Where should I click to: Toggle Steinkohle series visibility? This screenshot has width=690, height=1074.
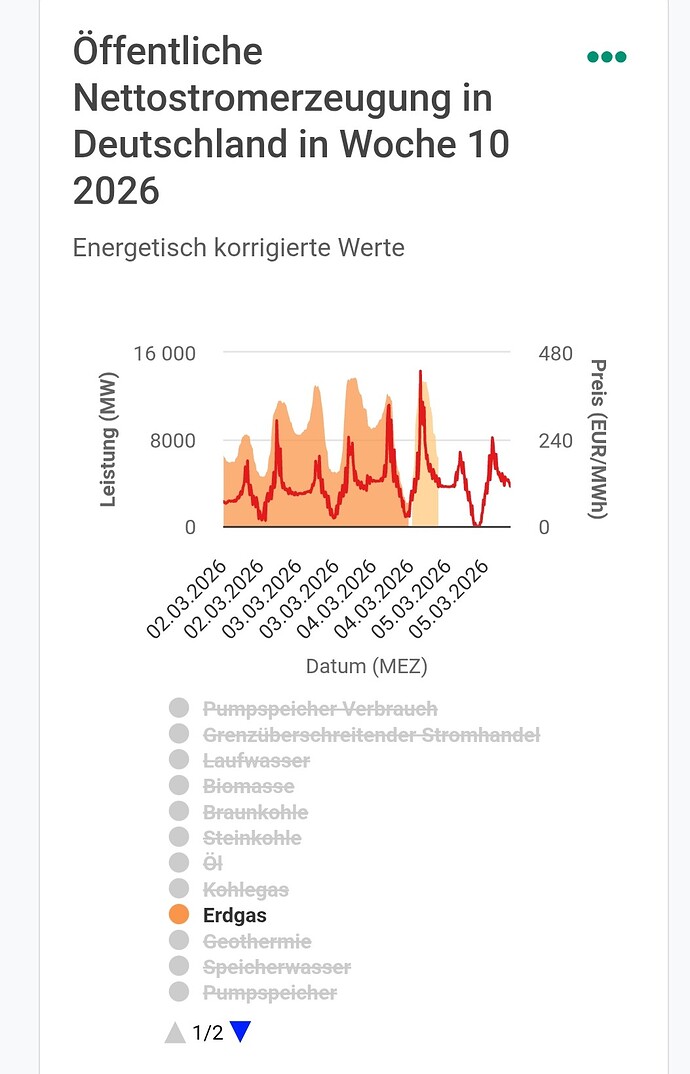[251, 838]
